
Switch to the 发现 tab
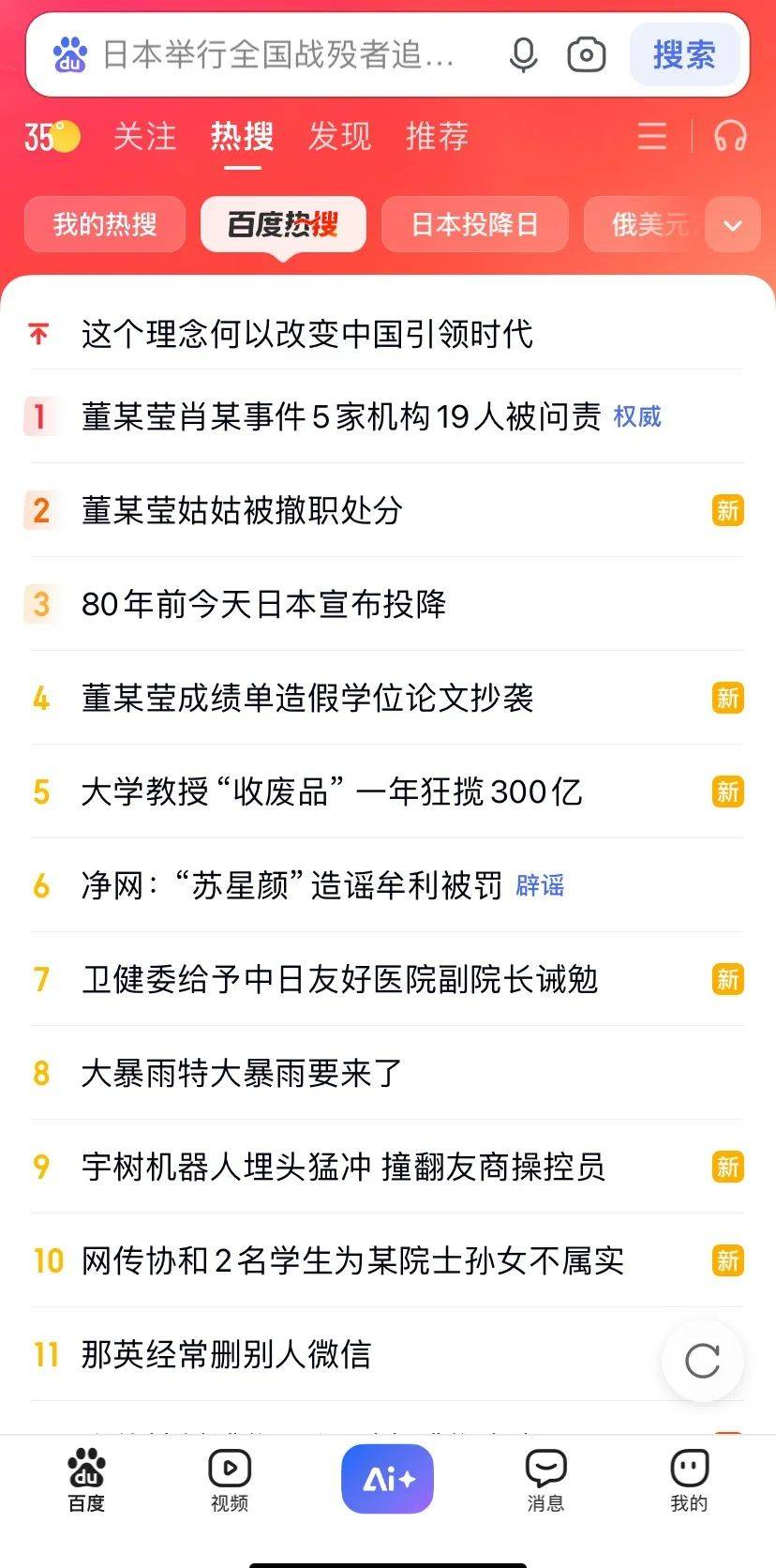[340, 137]
